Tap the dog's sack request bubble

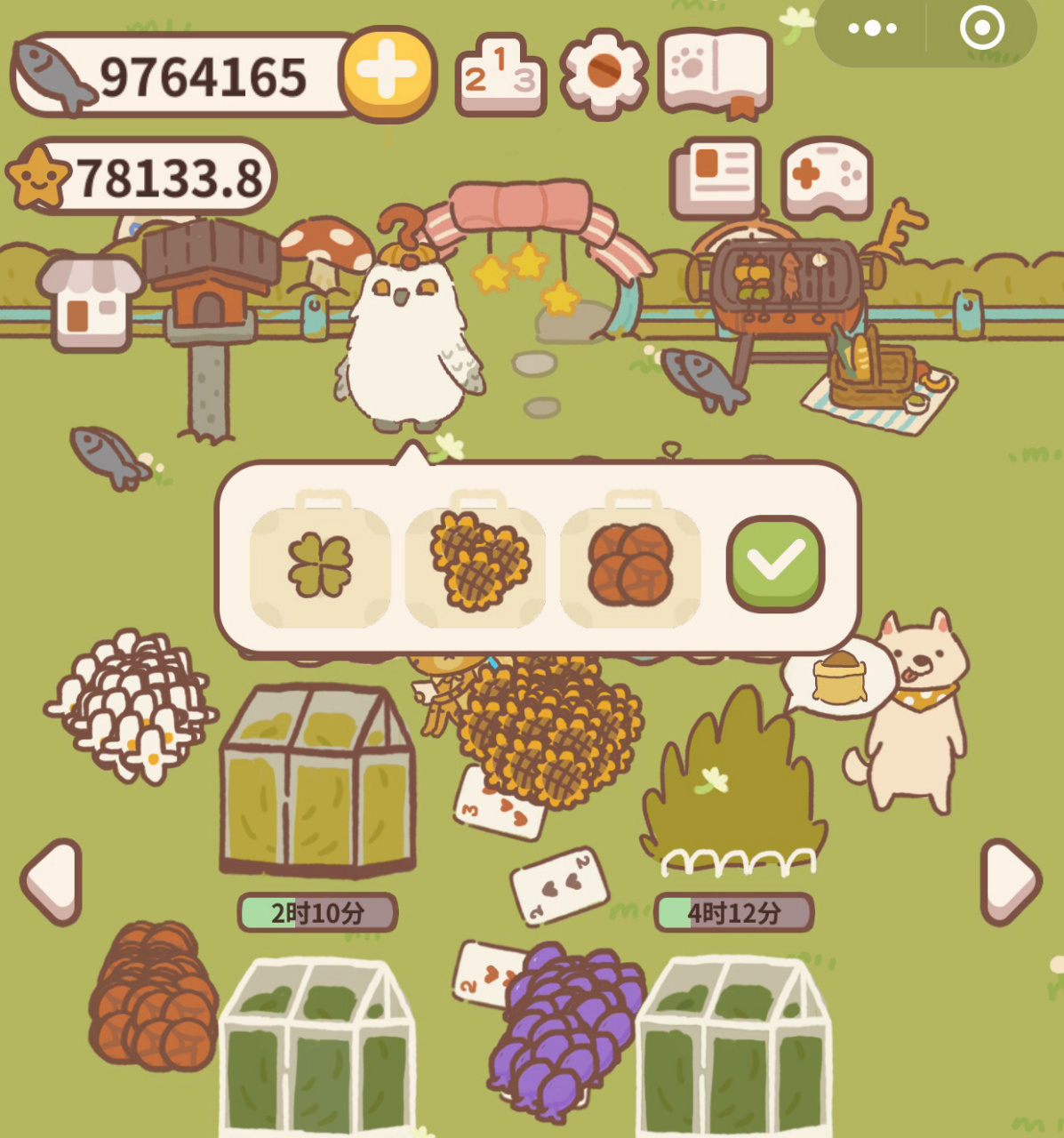click(x=838, y=677)
